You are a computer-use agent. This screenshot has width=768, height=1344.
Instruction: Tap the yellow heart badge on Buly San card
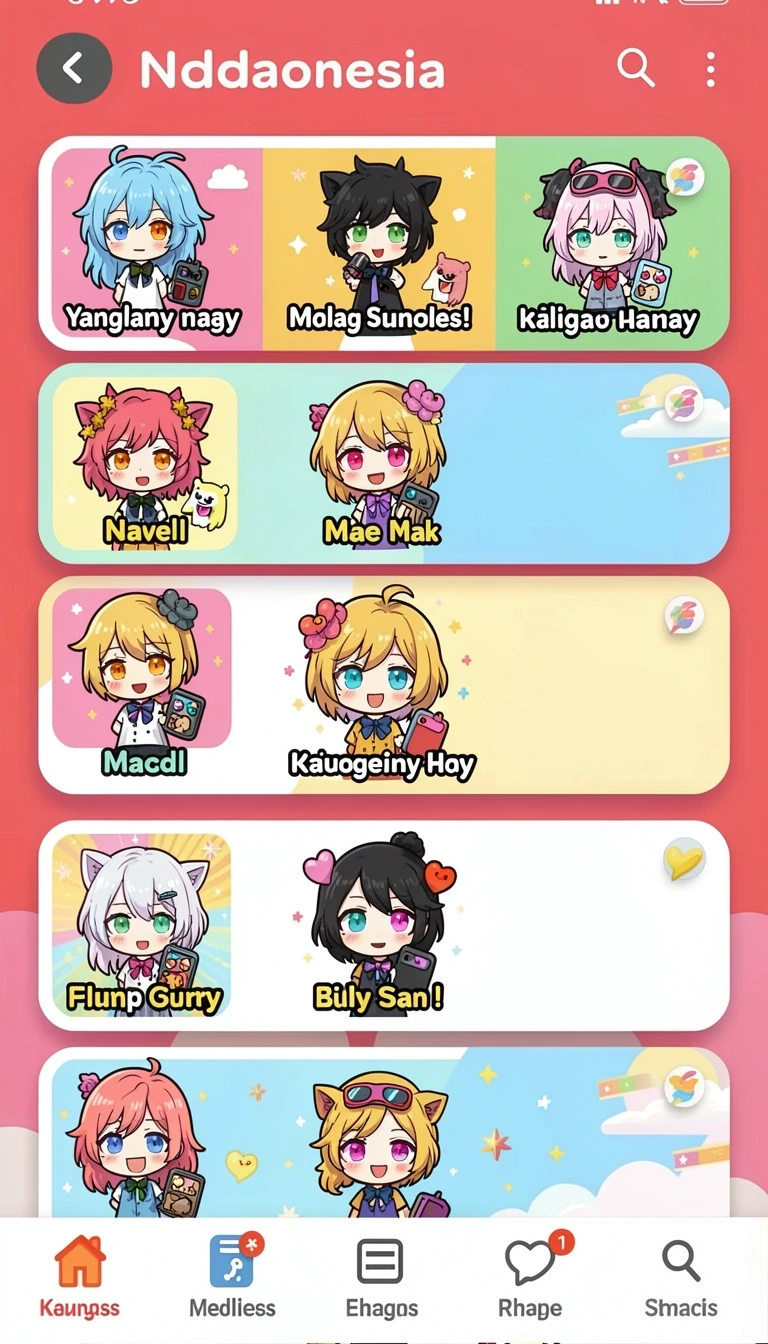pyautogui.click(x=684, y=859)
